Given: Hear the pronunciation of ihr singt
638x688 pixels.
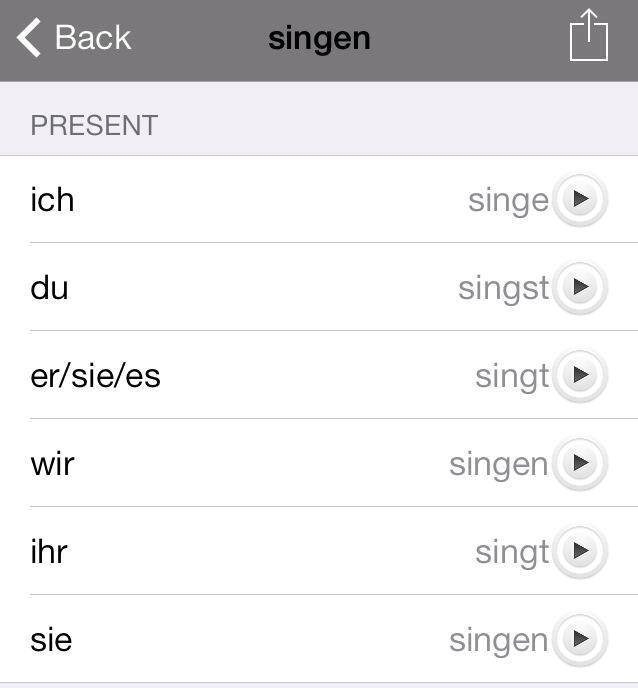Looking at the screenshot, I should 580,551.
